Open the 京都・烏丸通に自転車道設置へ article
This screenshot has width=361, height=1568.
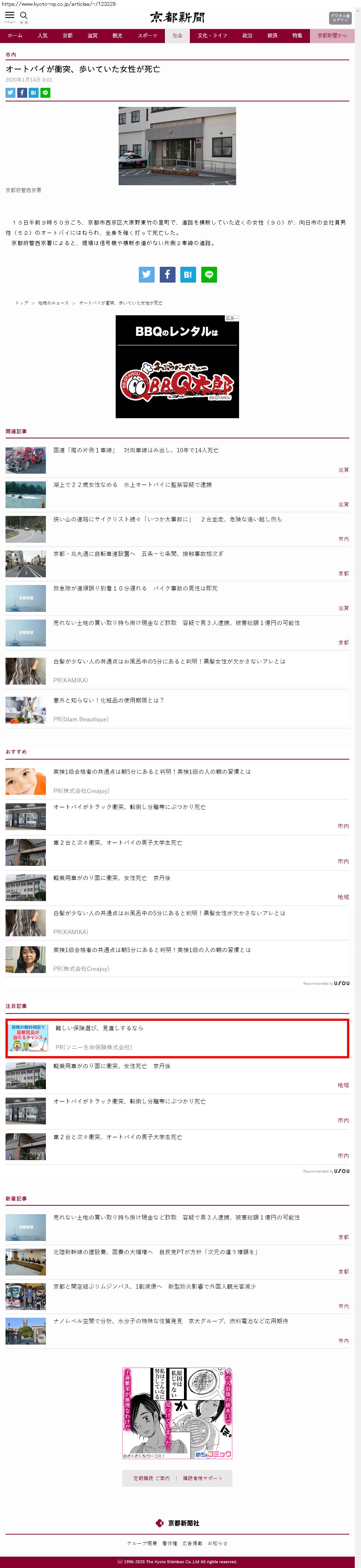coord(138,554)
